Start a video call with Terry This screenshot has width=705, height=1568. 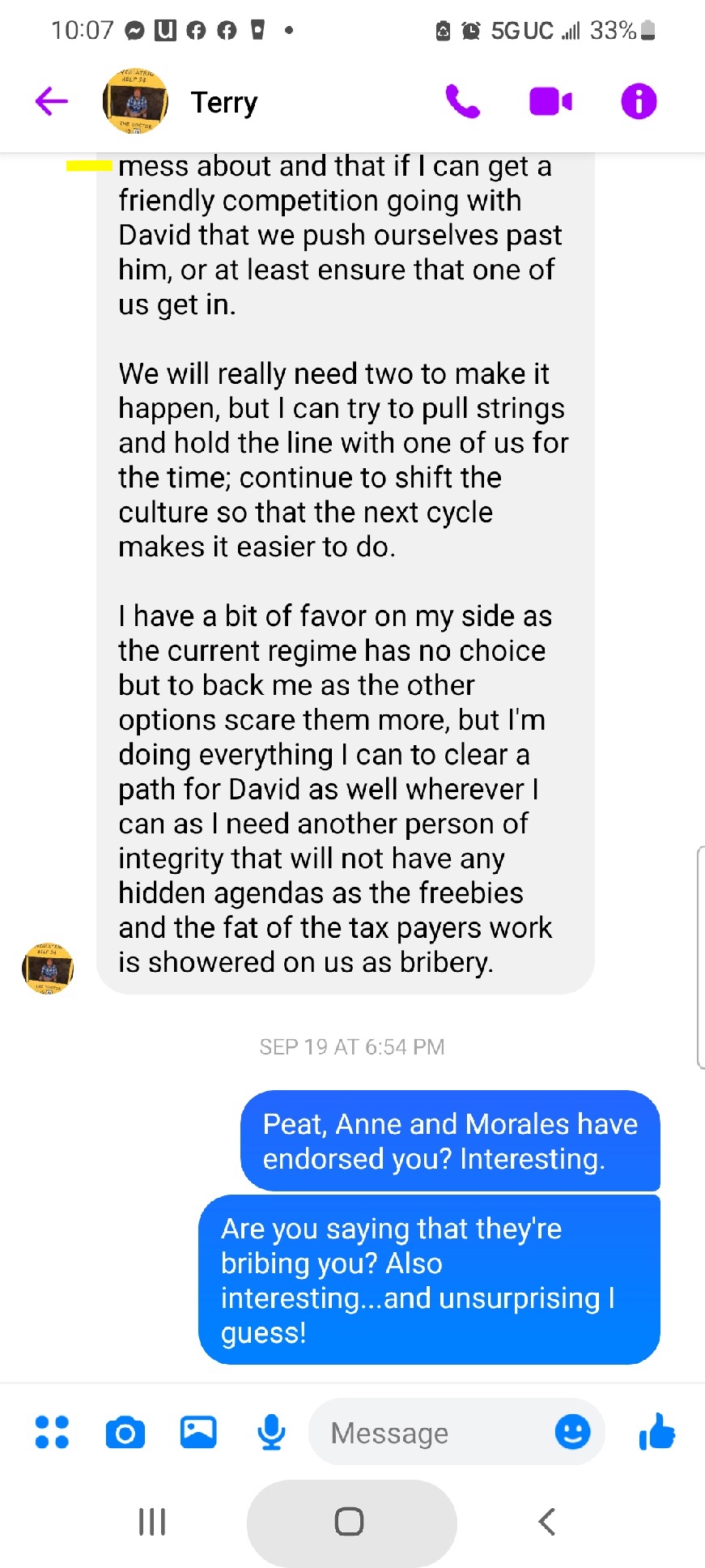pyautogui.click(x=550, y=102)
